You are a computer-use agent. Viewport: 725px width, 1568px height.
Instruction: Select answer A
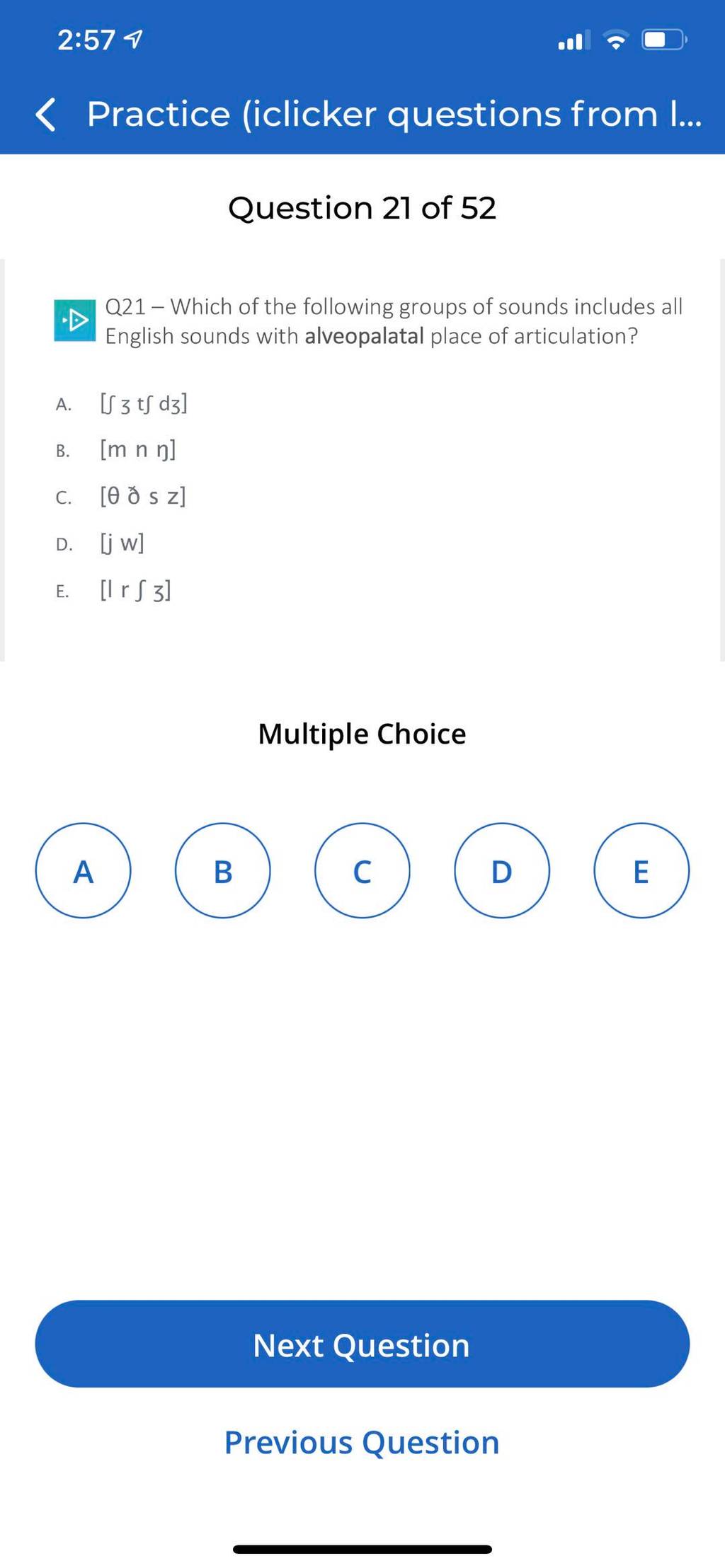coord(83,870)
